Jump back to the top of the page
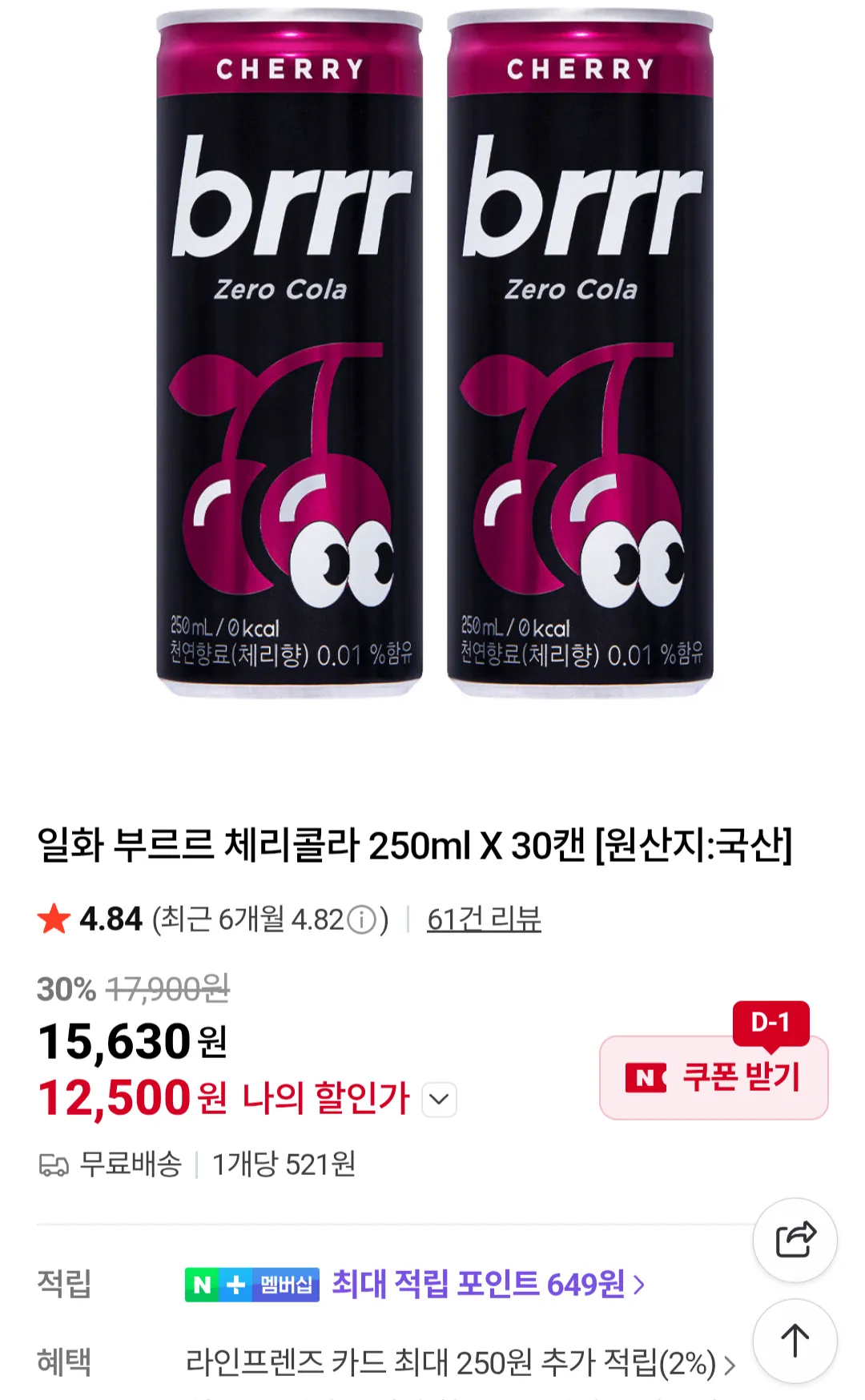The height and width of the screenshot is (1400, 865). [795, 1341]
